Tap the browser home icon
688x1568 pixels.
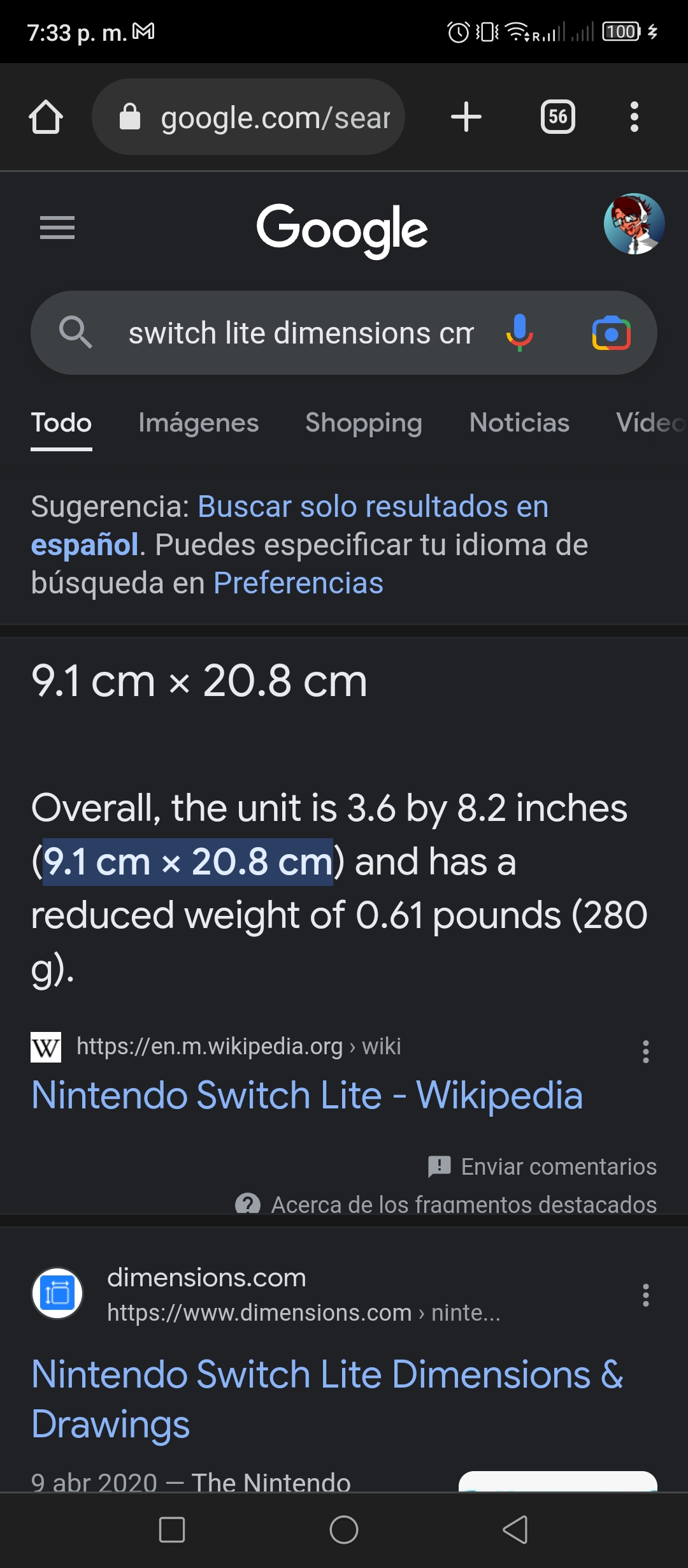coord(46,117)
